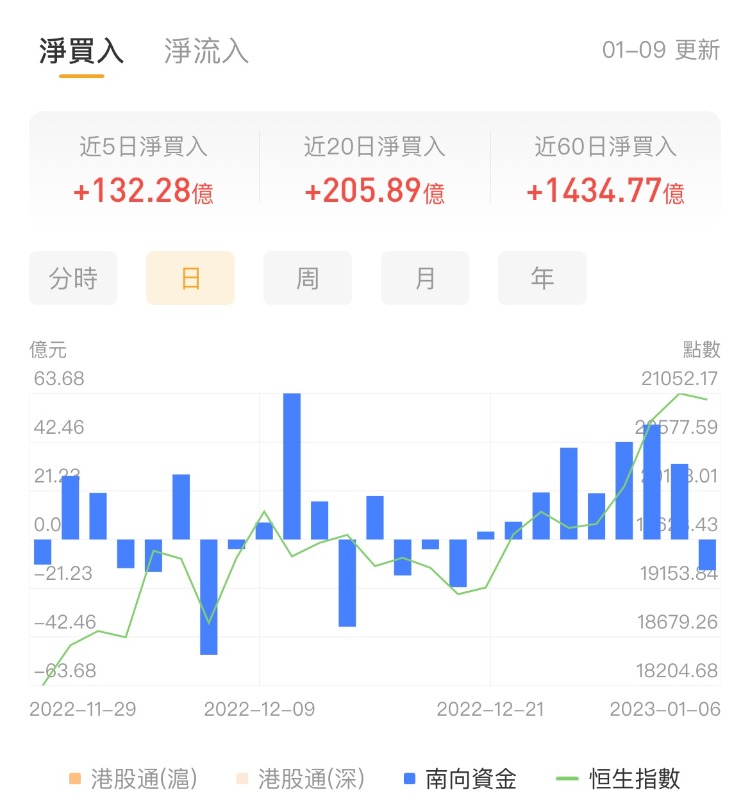The image size is (750, 799).
Task: Hide the 恒生指數 line series
Action: [620, 778]
